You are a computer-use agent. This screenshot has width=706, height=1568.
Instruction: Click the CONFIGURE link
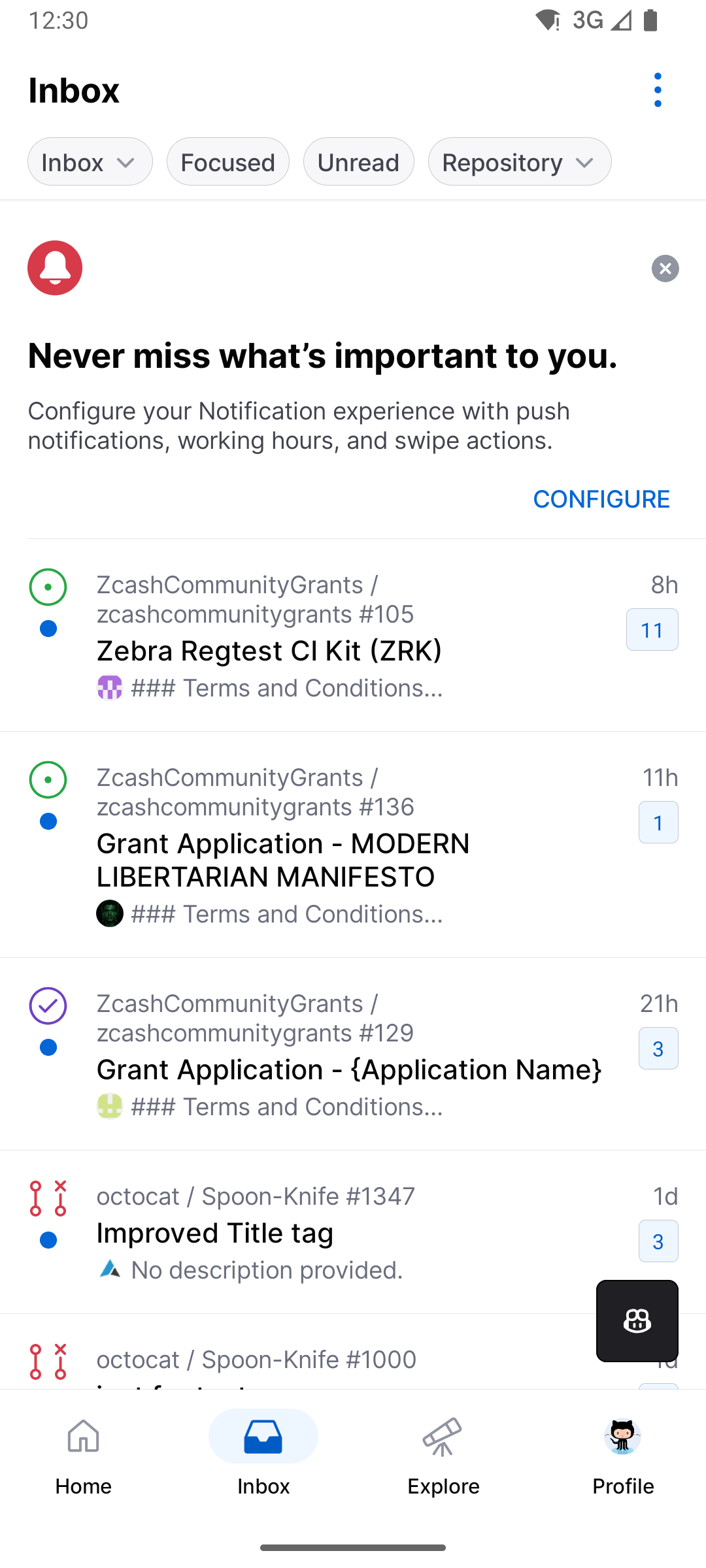(x=601, y=499)
